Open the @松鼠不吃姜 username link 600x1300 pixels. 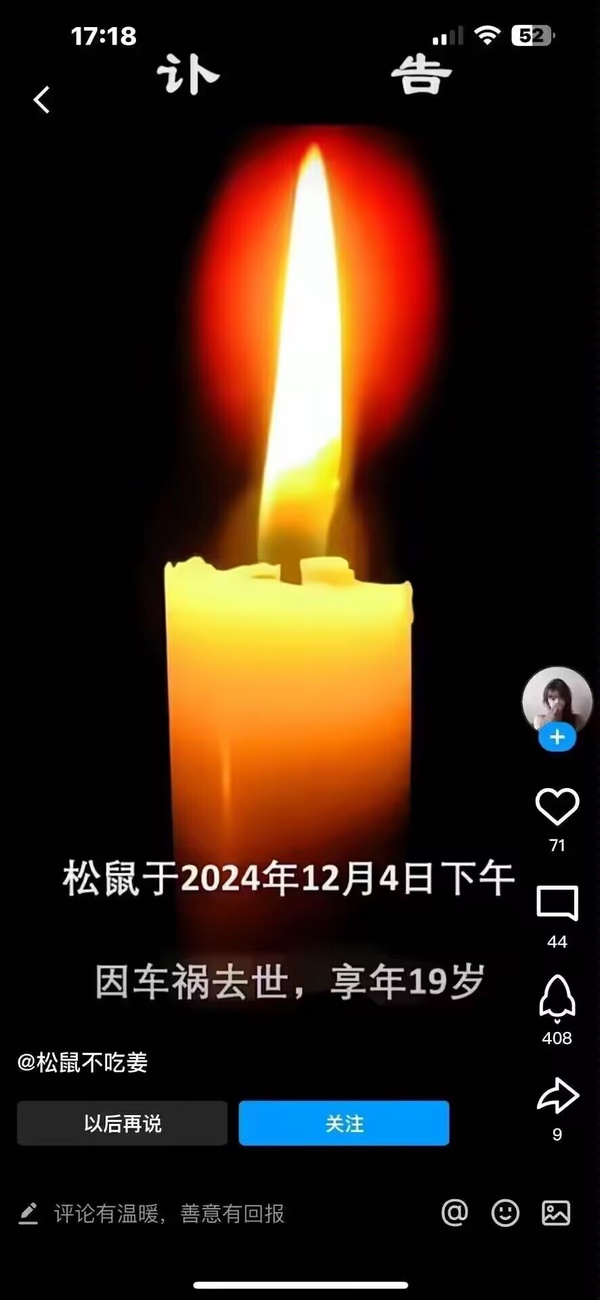click(83, 1063)
